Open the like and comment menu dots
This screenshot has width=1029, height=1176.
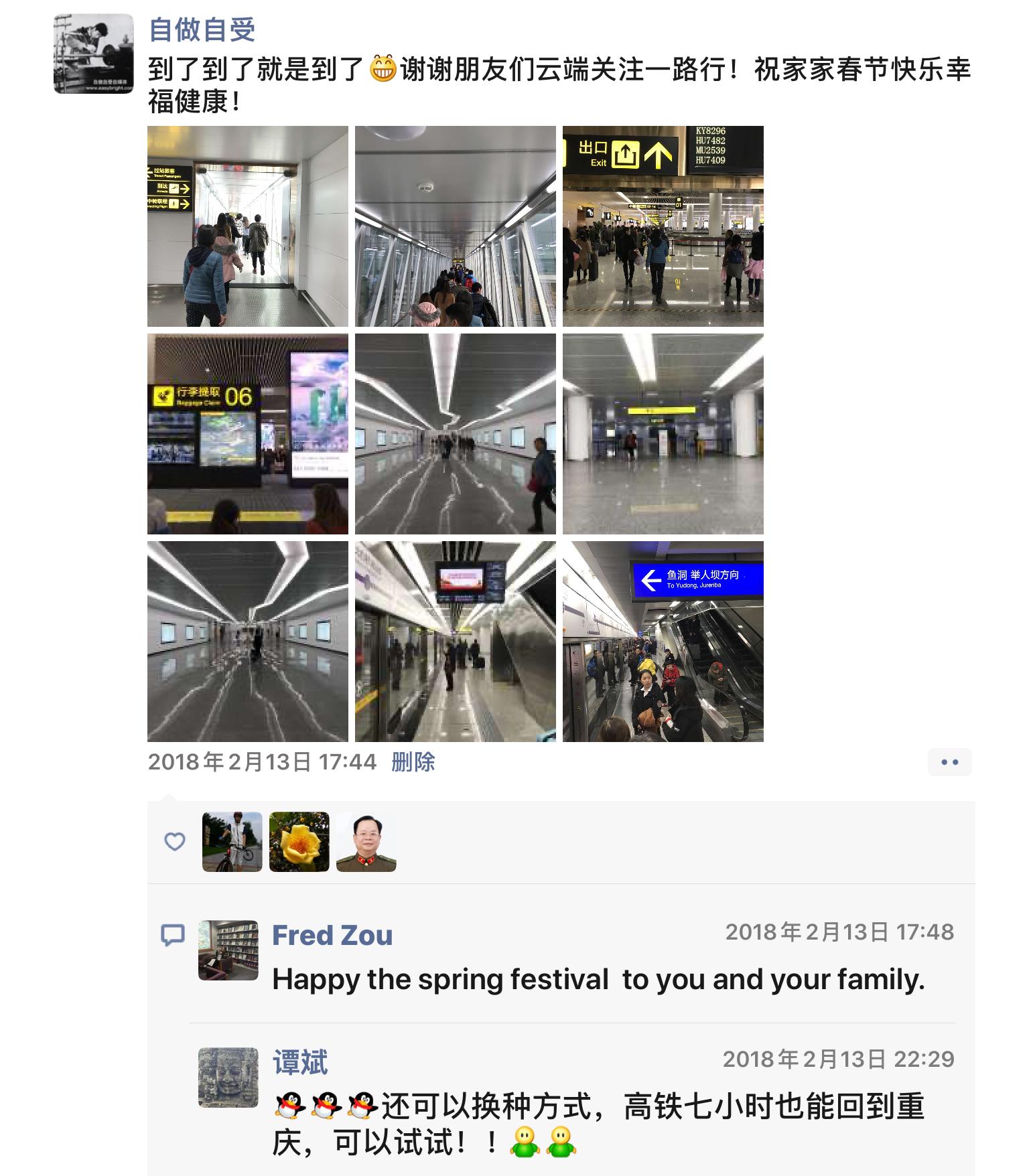[x=949, y=762]
